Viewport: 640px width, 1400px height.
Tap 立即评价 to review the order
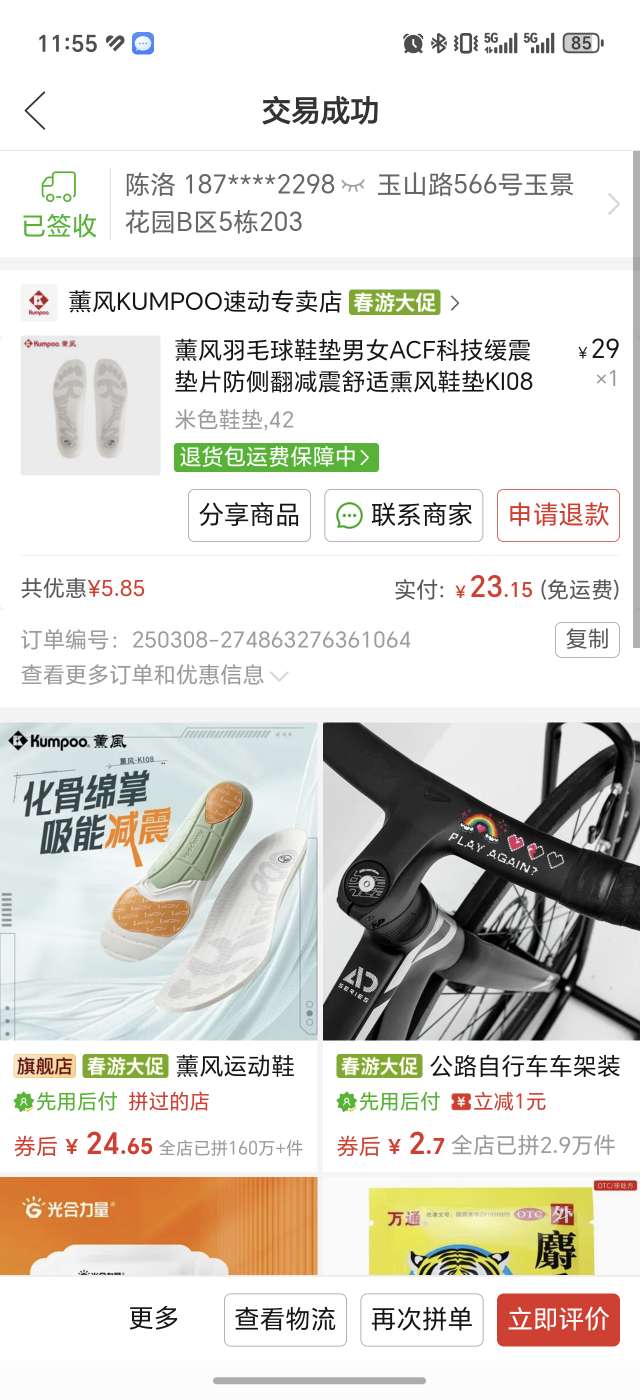tap(558, 1319)
